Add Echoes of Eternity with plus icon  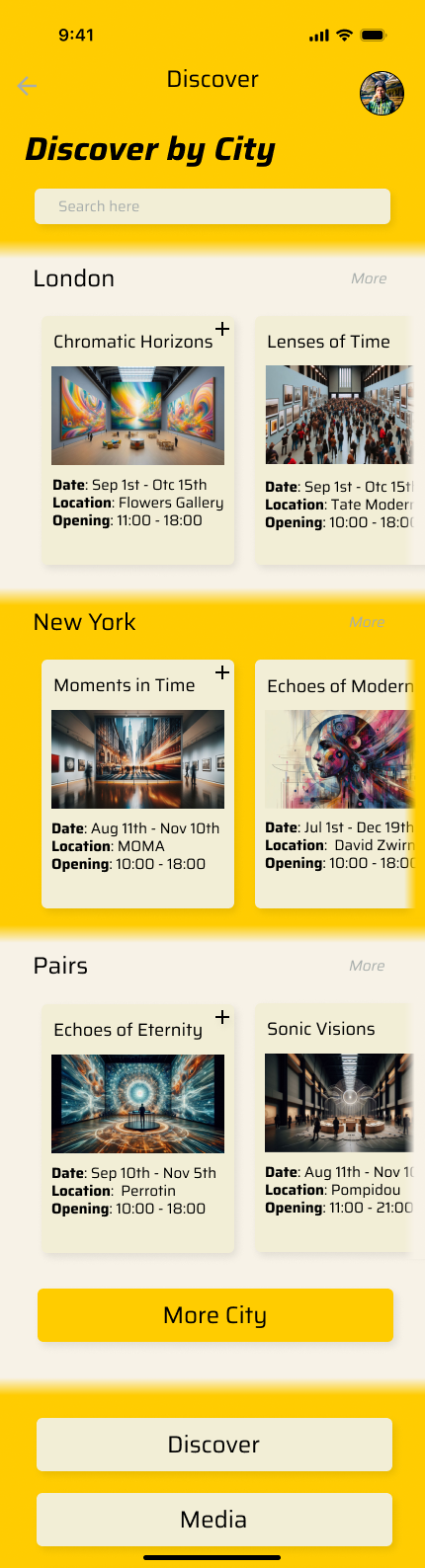(222, 1017)
